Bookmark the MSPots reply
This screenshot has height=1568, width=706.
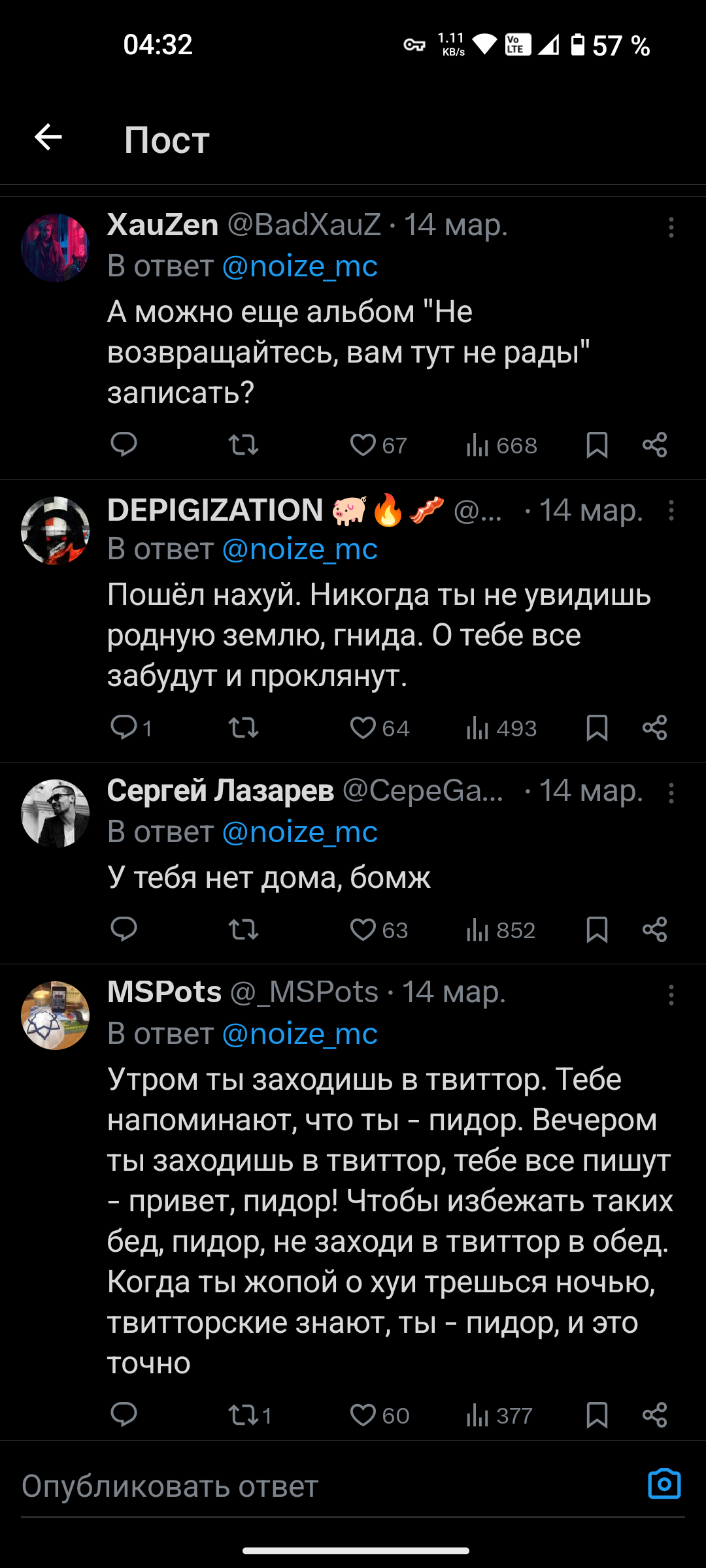coord(597,1415)
